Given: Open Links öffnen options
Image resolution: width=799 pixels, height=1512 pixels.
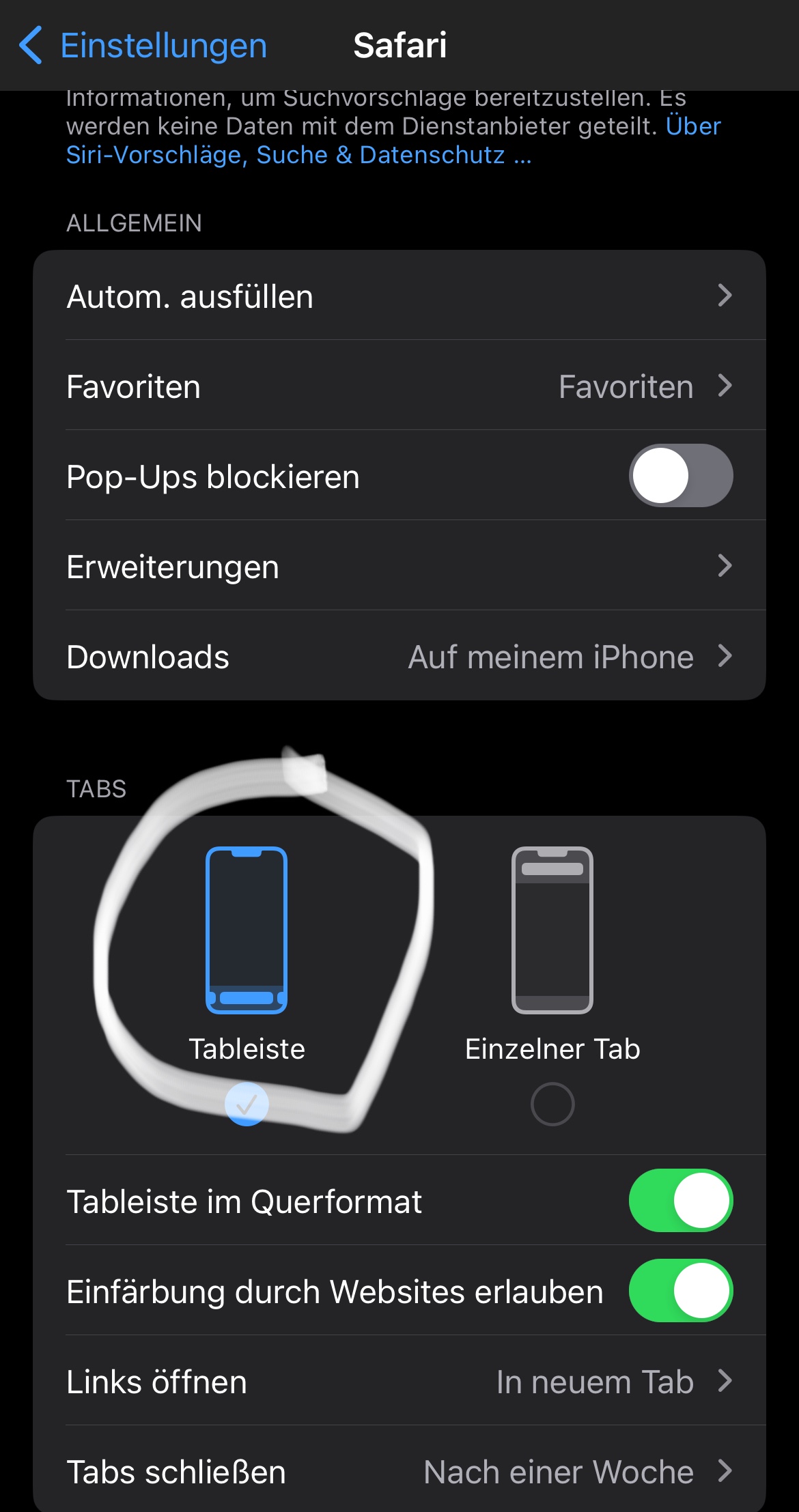Looking at the screenshot, I should [x=399, y=1381].
